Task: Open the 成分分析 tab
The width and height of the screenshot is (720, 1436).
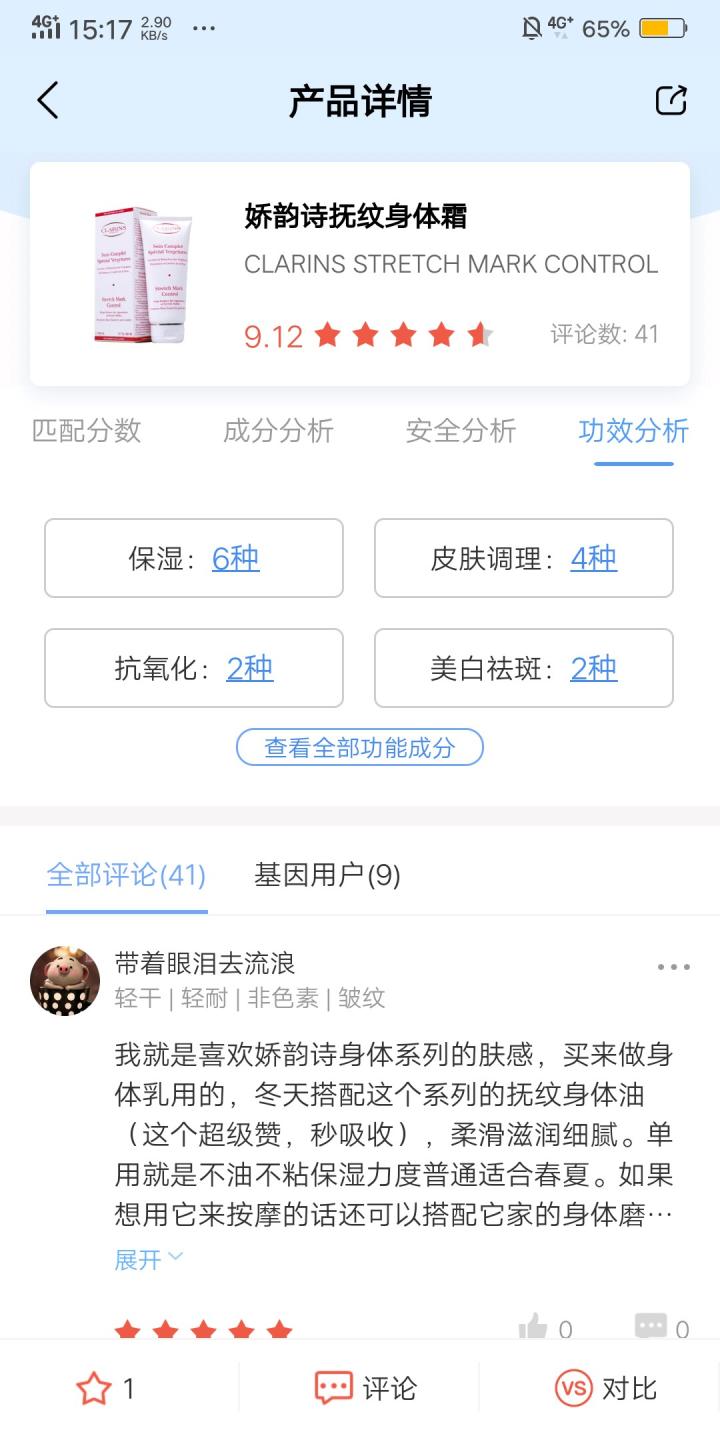Action: tap(278, 431)
